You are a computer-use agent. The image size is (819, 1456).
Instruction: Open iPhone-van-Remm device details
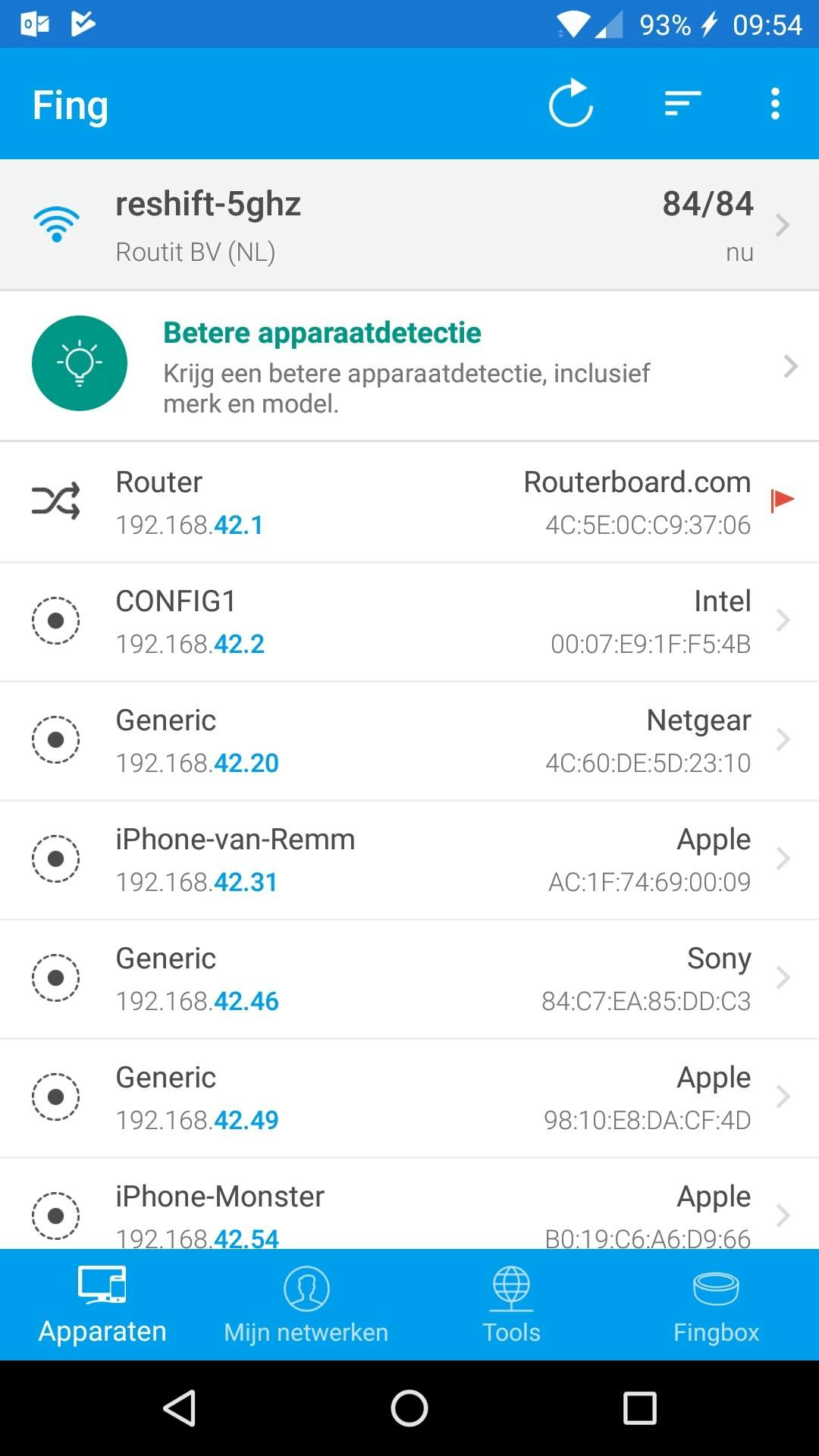[x=409, y=859]
